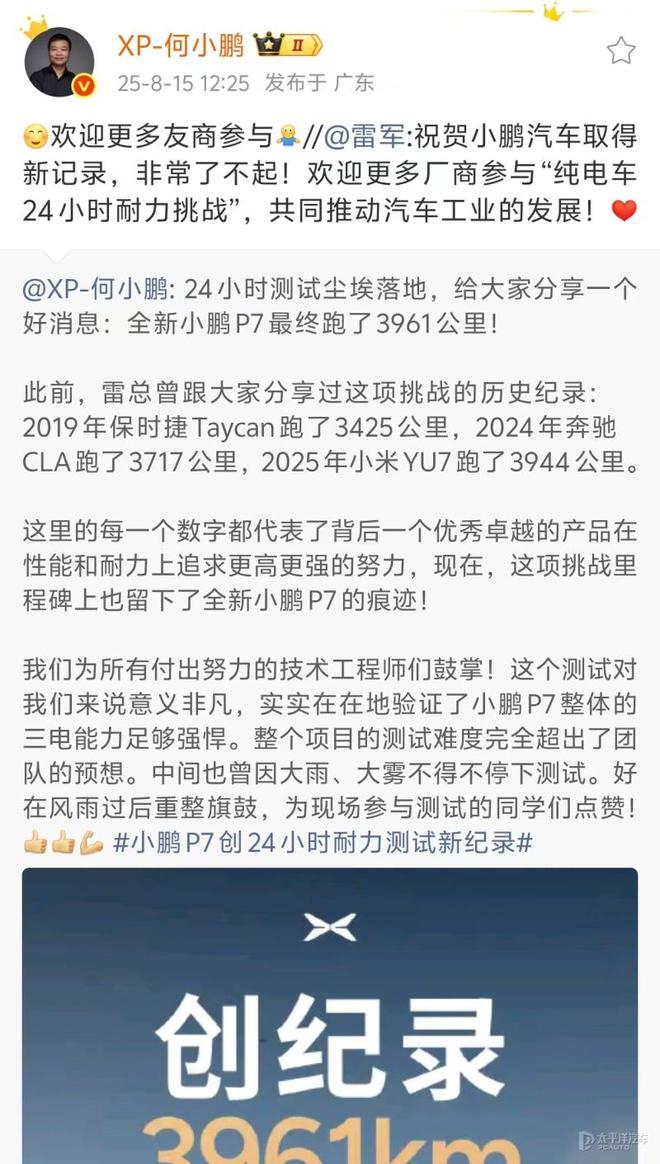660x1164 pixels.
Task: Open the membership crown badge
Action: point(287,45)
